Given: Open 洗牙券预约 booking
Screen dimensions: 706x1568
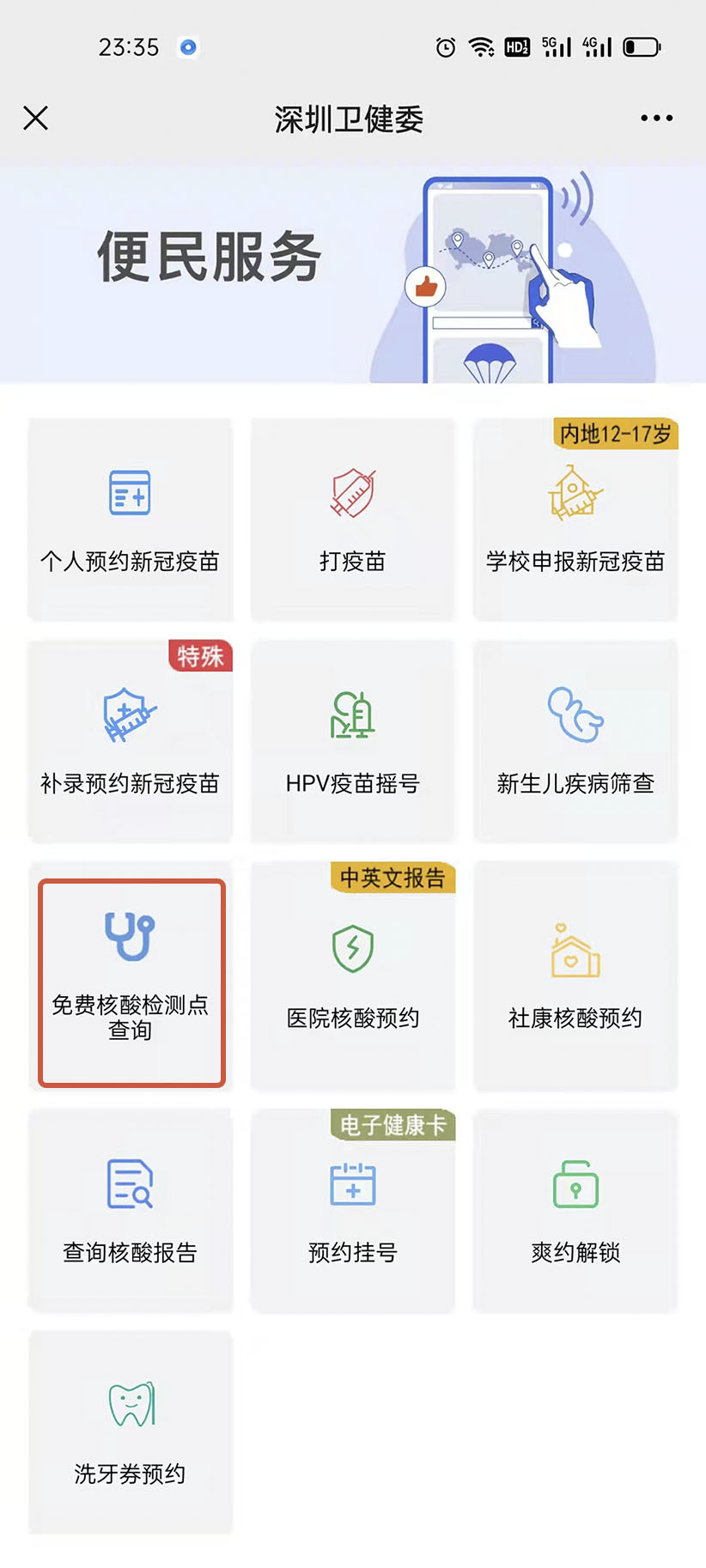Looking at the screenshot, I should pyautogui.click(x=131, y=1431).
